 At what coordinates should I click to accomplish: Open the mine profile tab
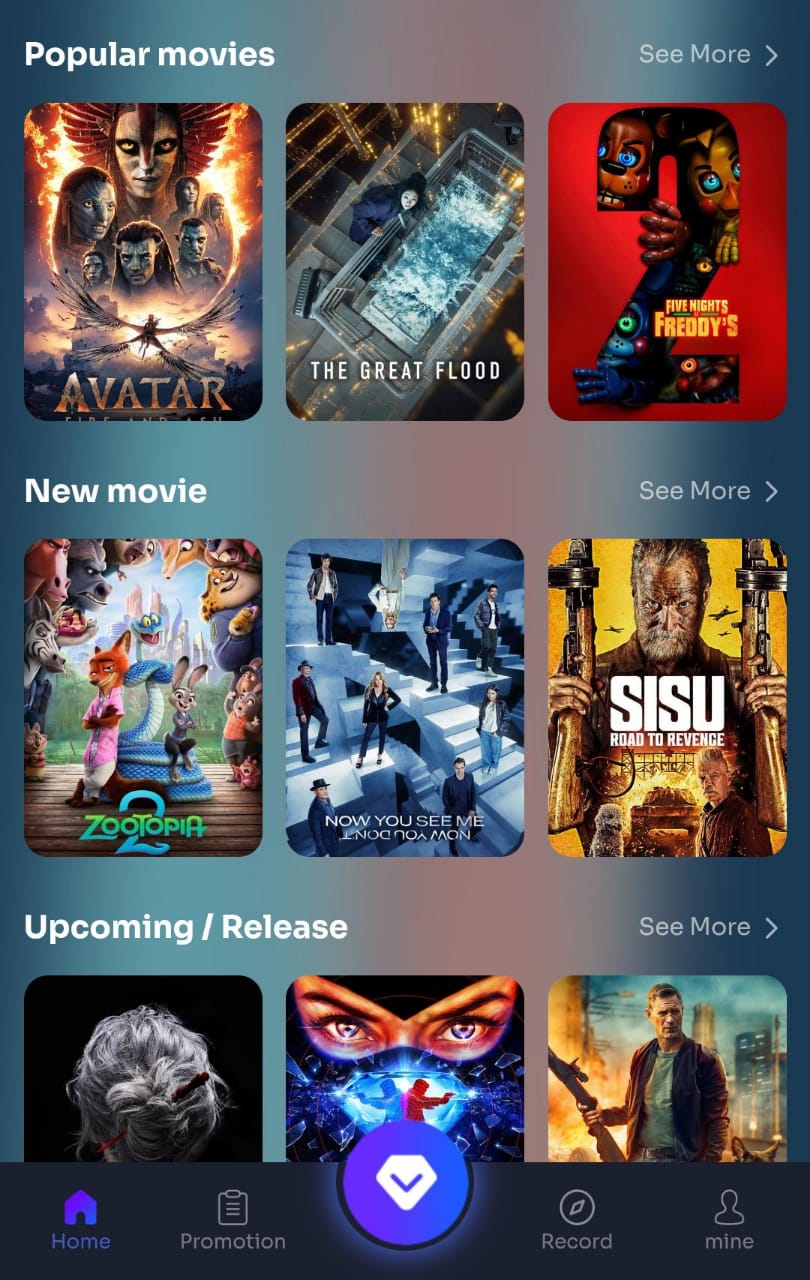tap(729, 1221)
